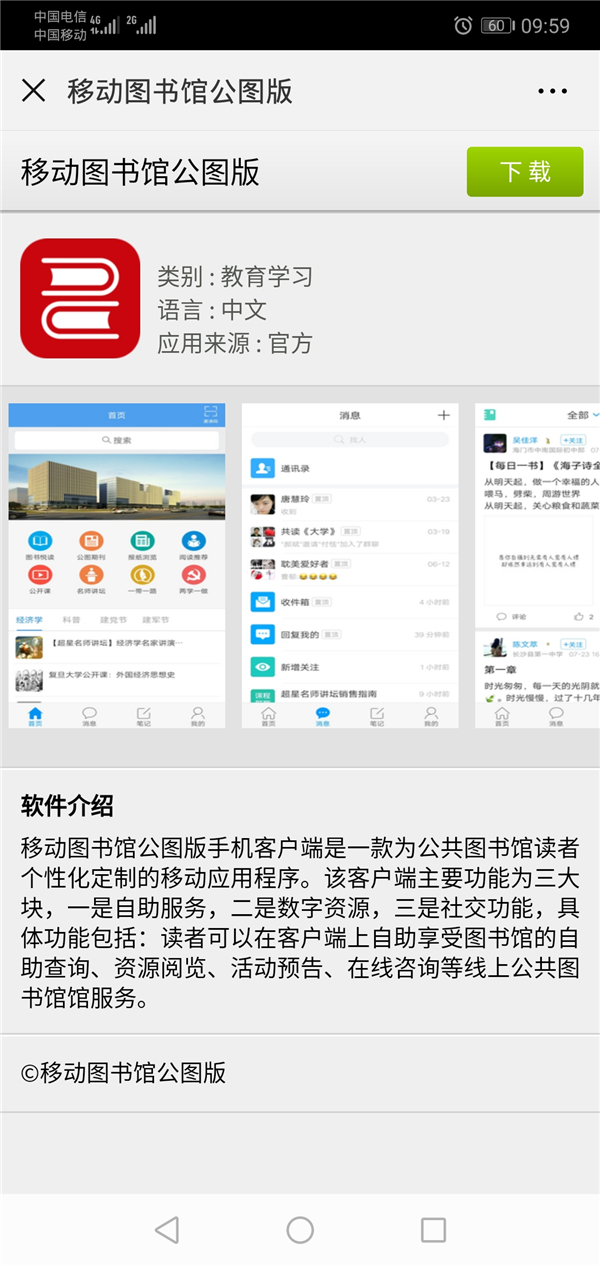Close the 移动图书馆公图版 web page
600x1266 pixels.
pyautogui.click(x=34, y=91)
